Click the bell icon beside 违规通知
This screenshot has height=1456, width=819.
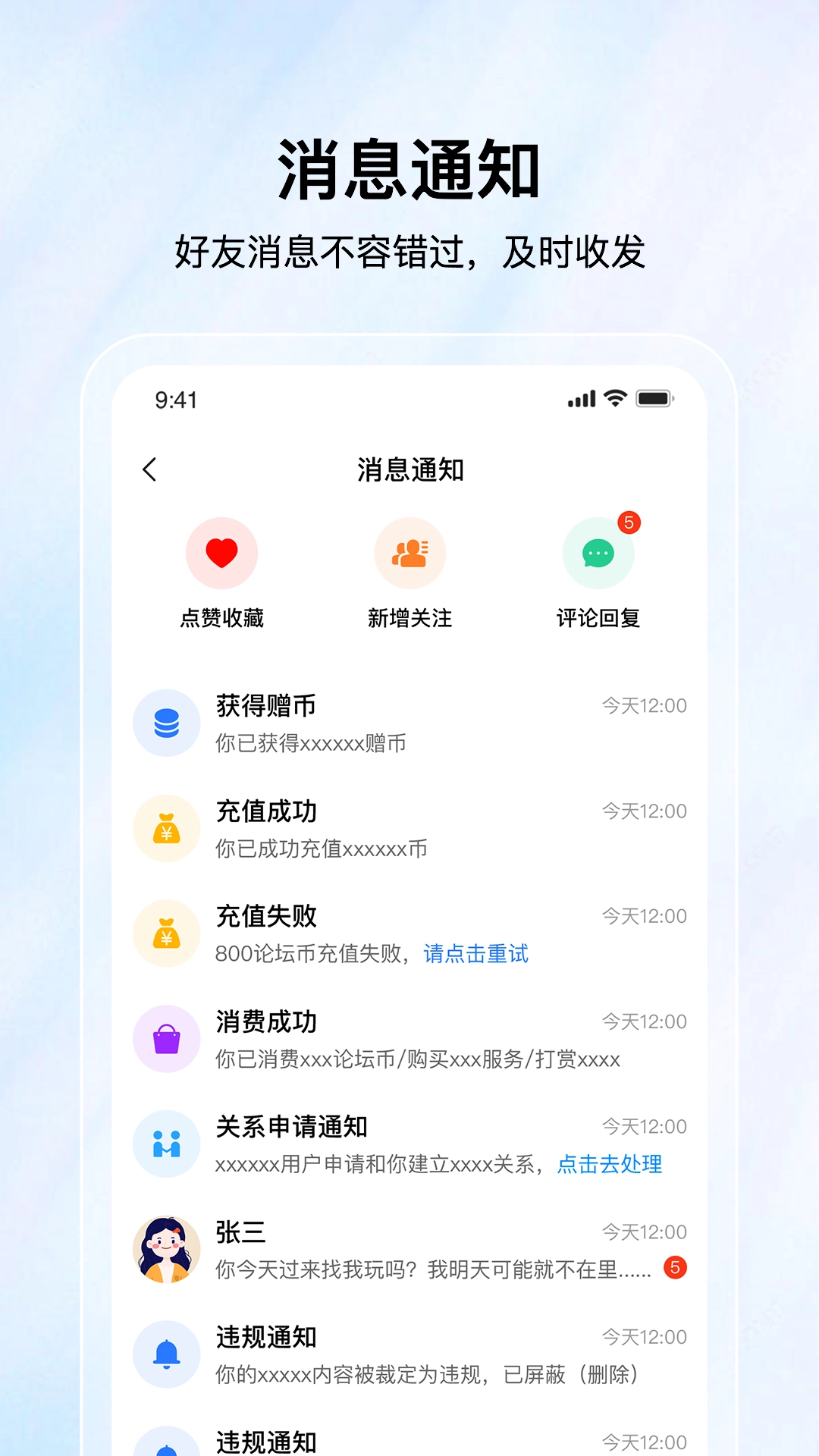click(x=167, y=1354)
